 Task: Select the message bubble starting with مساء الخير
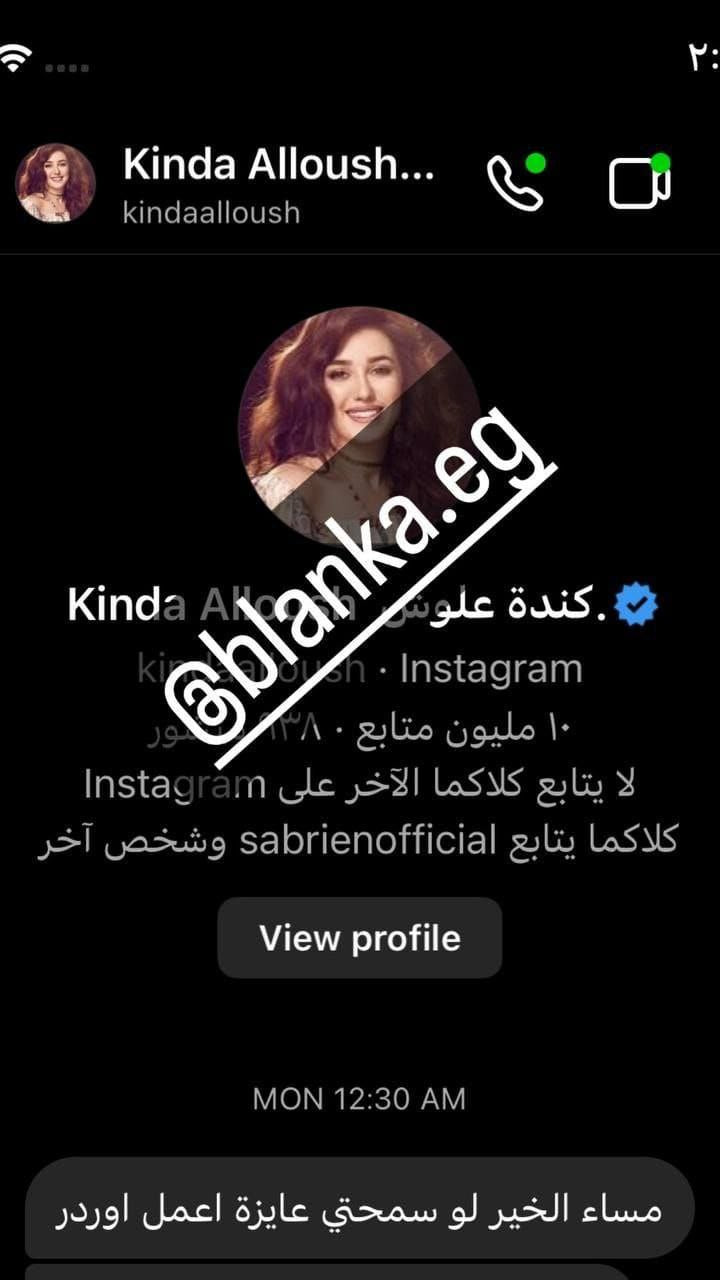coord(360,1208)
